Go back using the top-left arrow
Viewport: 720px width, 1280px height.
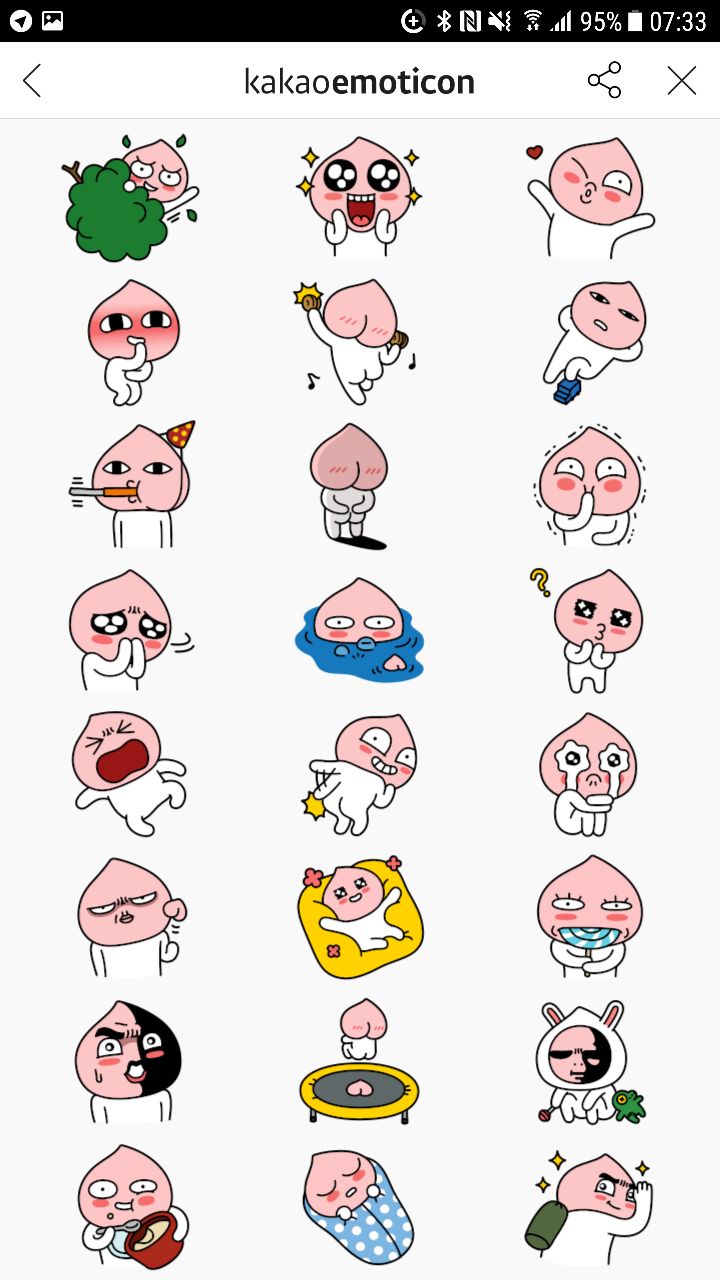click(32, 81)
